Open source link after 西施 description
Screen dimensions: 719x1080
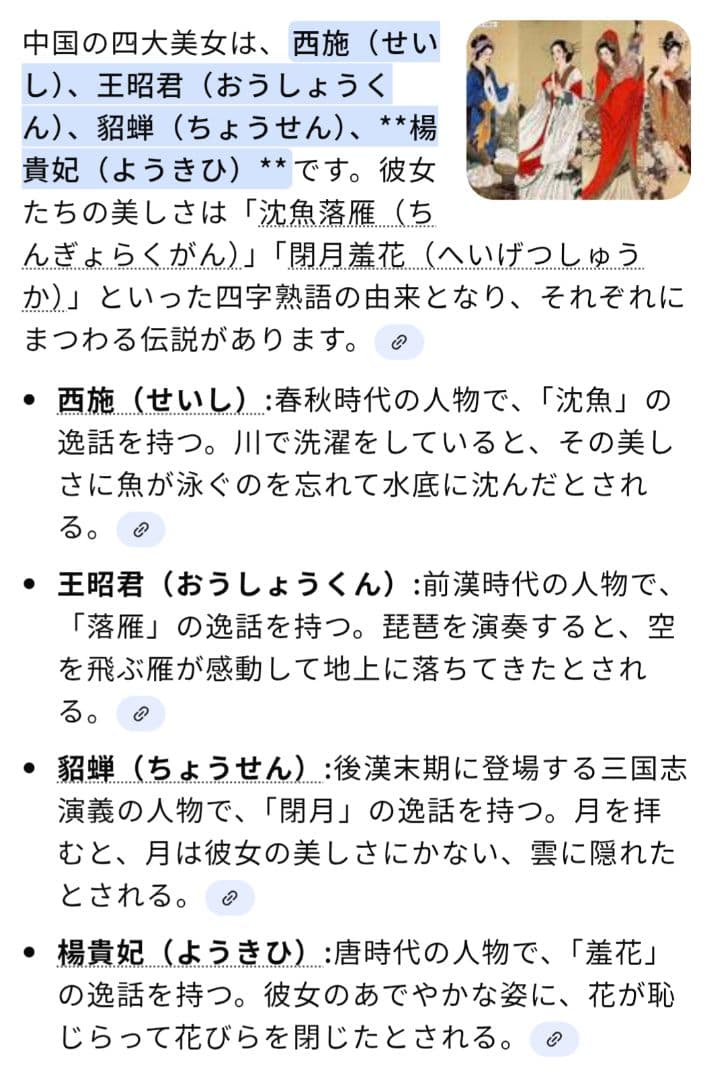click(x=140, y=530)
